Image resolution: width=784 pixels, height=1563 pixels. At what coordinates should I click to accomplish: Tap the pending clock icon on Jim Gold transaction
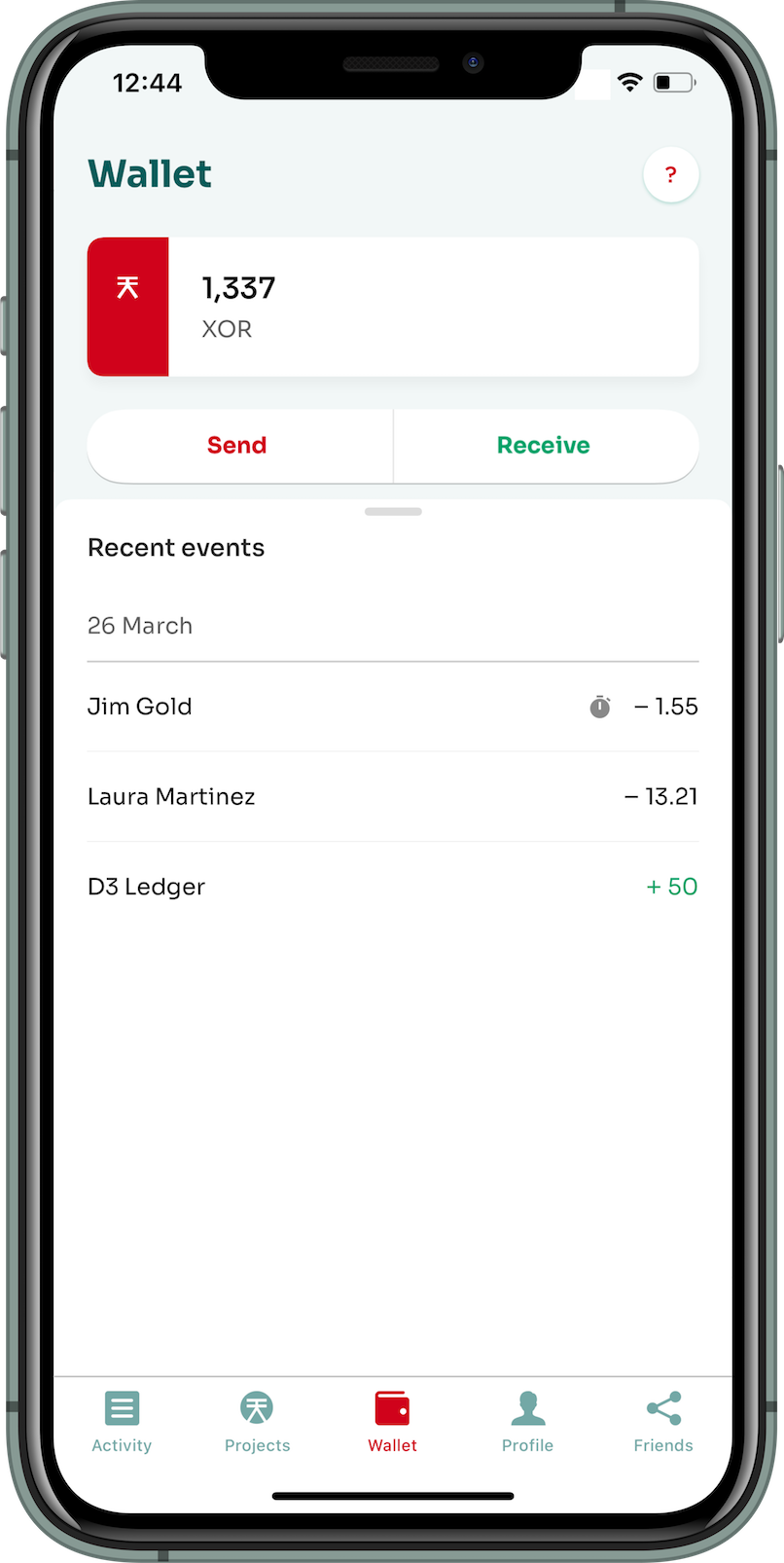pyautogui.click(x=600, y=707)
